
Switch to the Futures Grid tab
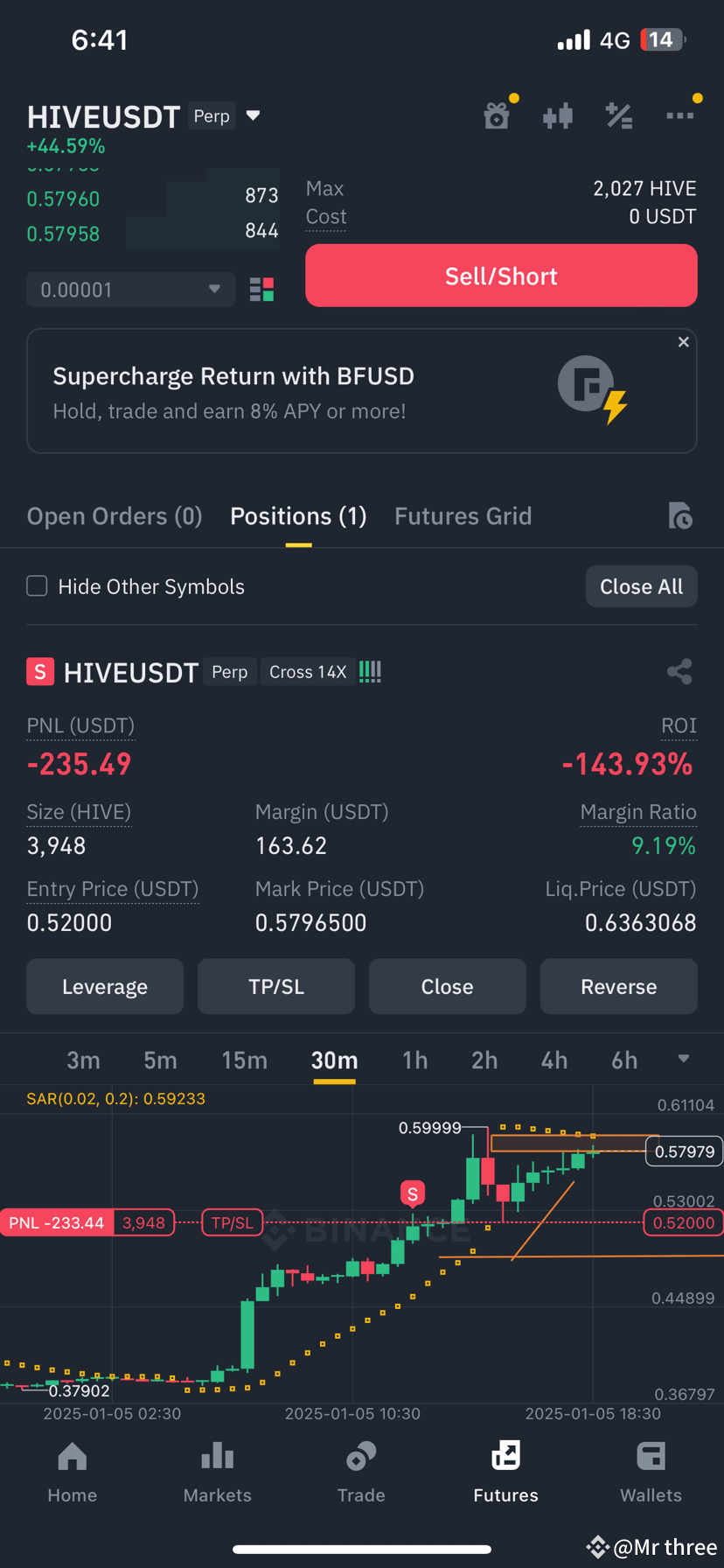463,516
